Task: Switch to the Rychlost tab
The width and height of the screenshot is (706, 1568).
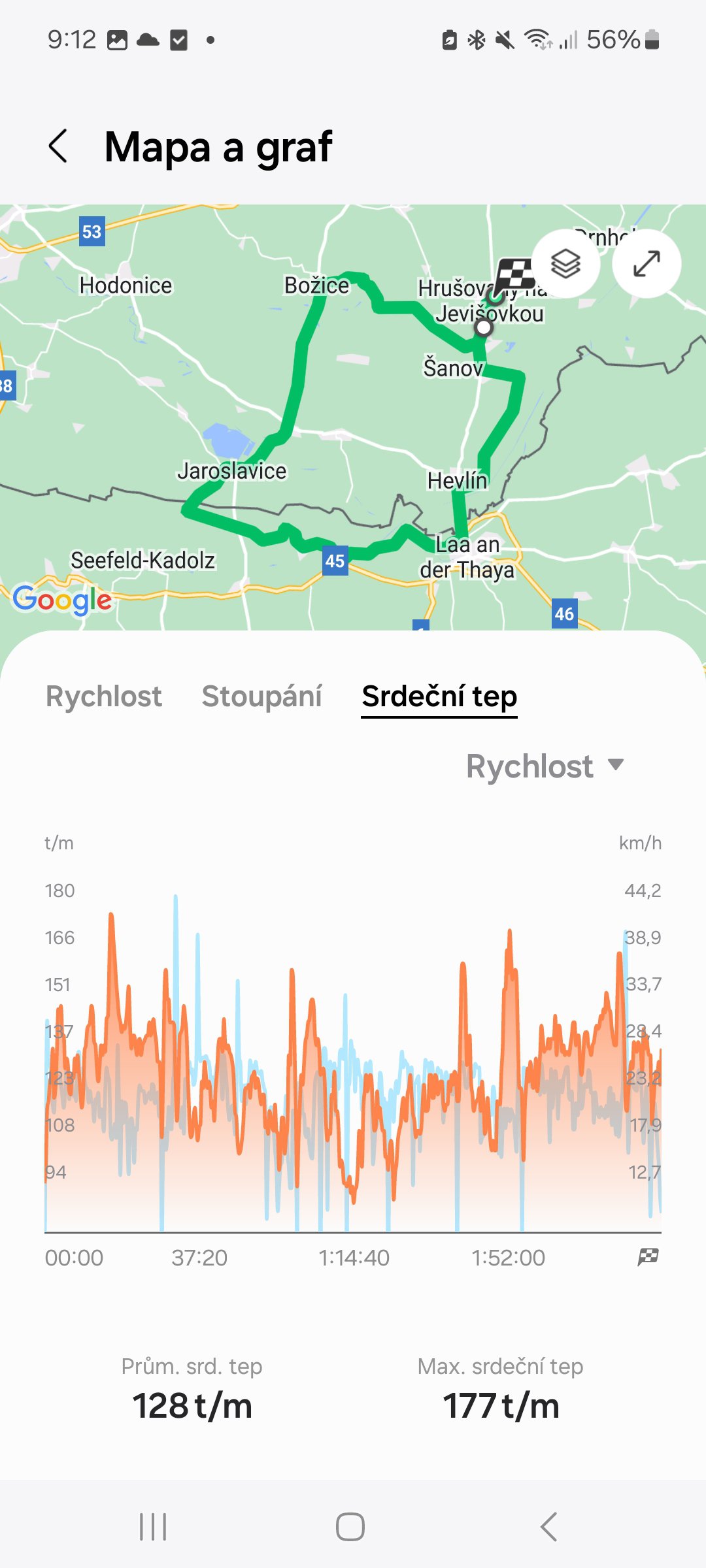Action: pyautogui.click(x=103, y=696)
